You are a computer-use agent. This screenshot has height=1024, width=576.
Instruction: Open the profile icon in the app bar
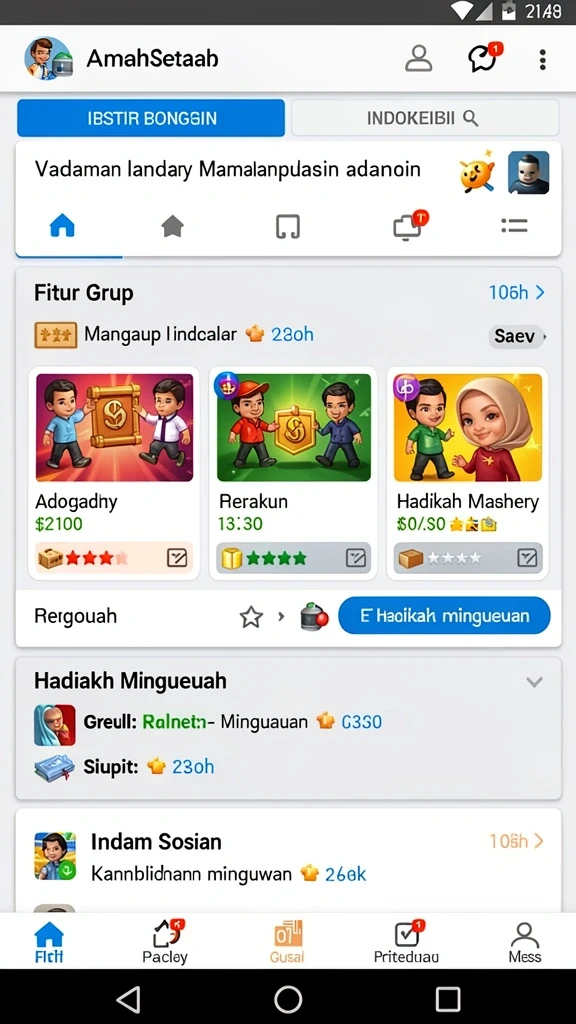click(x=419, y=59)
